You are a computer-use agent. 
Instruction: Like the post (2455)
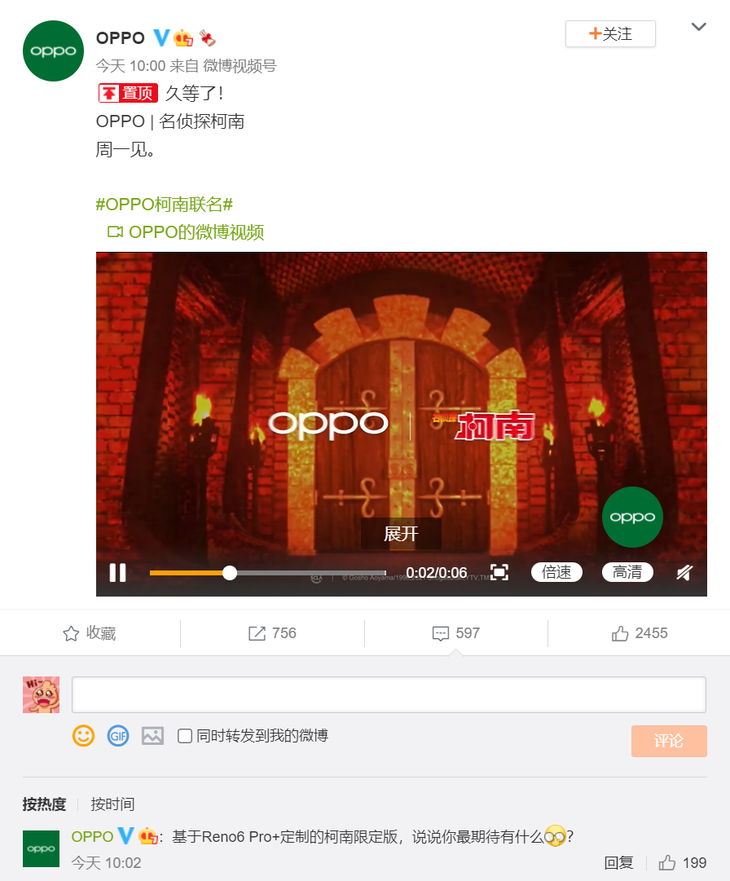tap(639, 633)
